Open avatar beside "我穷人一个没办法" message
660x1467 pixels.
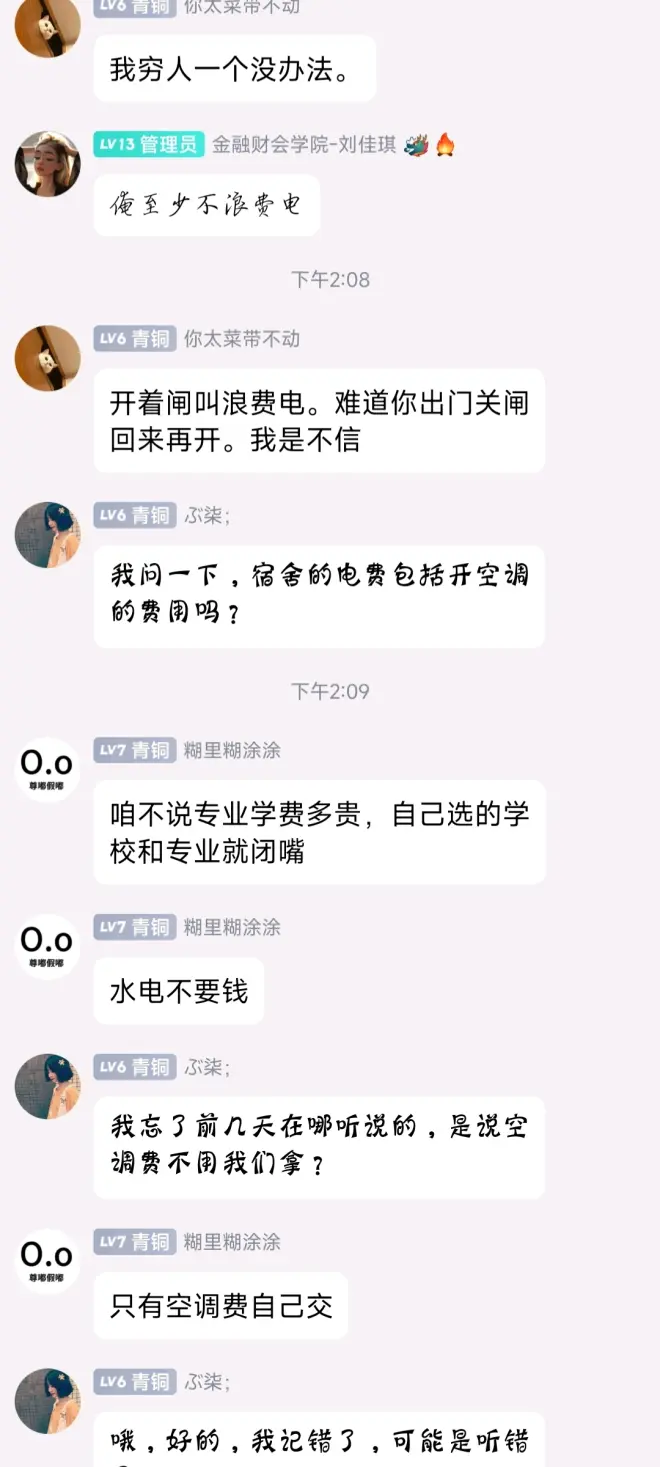click(47, 26)
